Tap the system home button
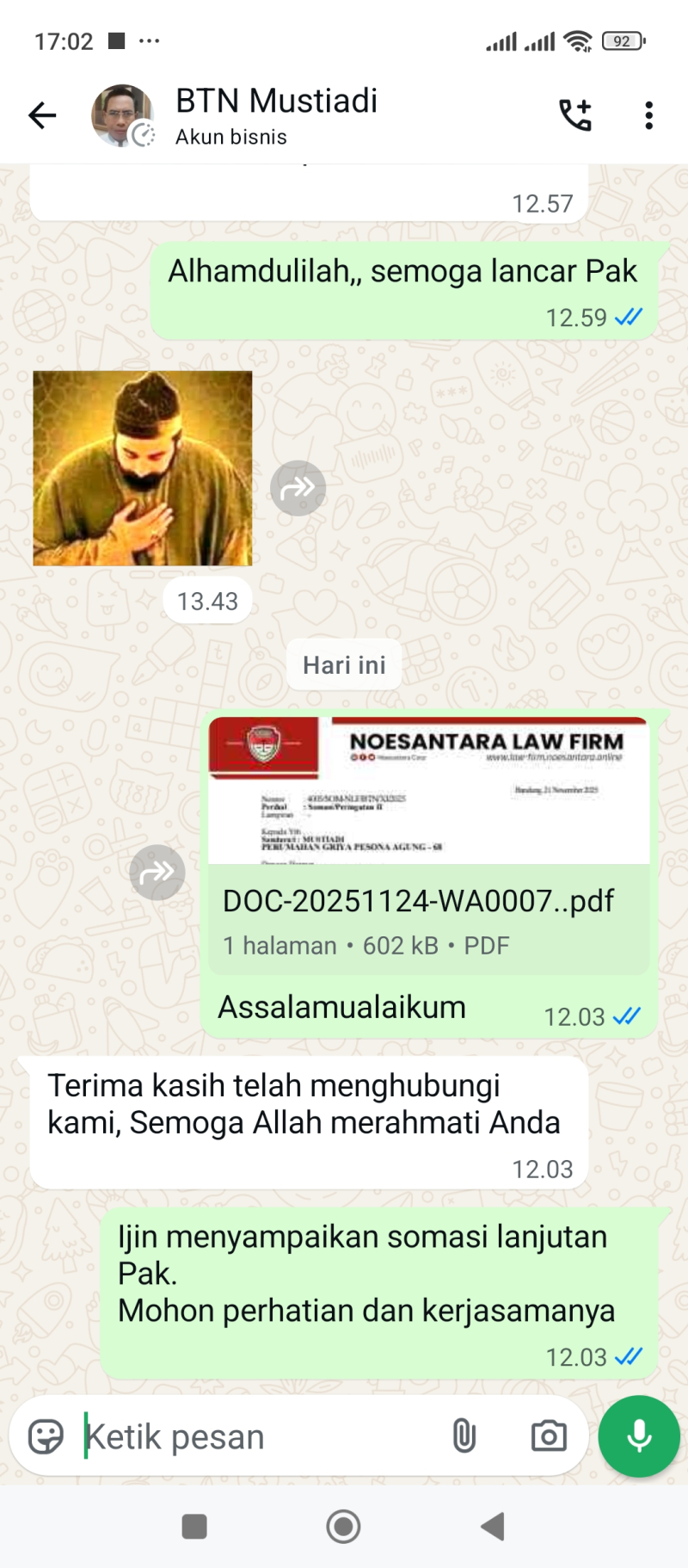The image size is (688, 1568). click(x=343, y=1527)
